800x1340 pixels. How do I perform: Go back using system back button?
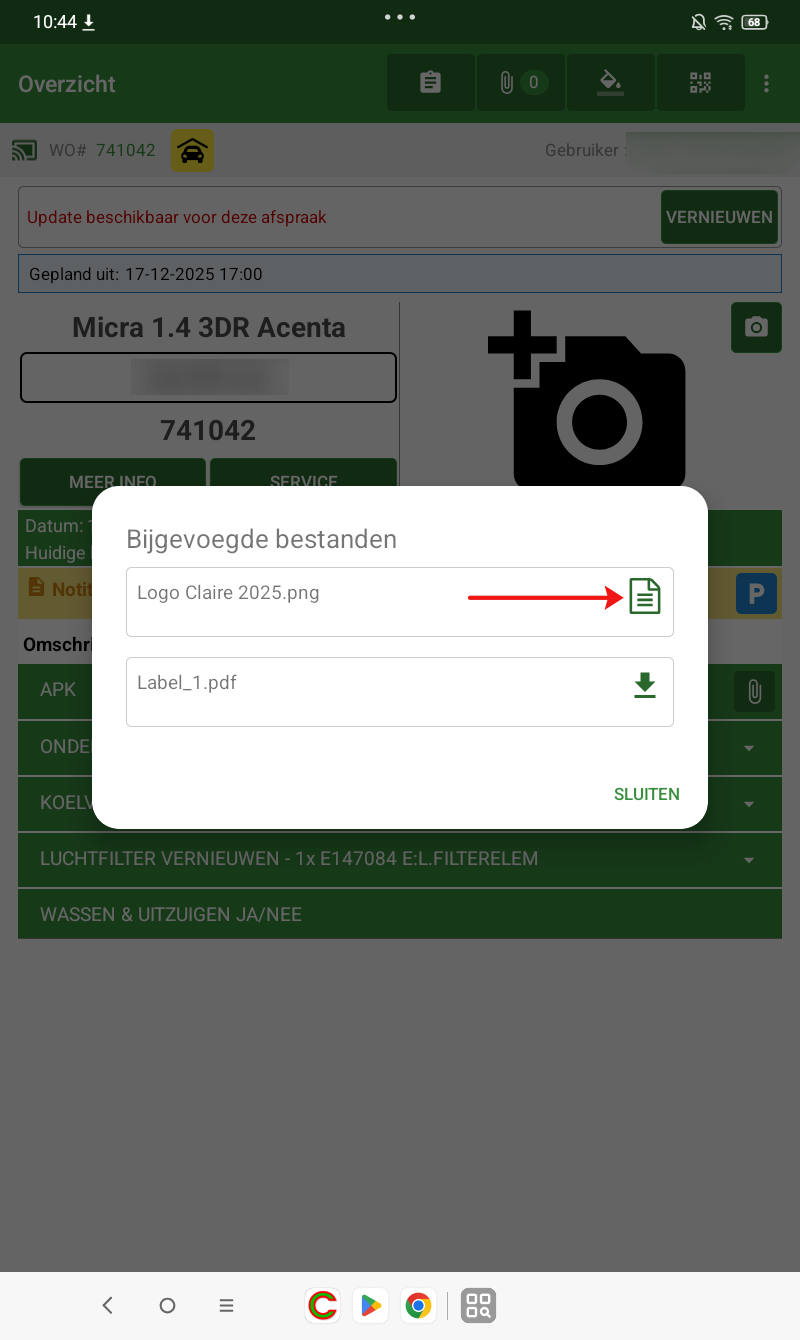pyautogui.click(x=108, y=1305)
